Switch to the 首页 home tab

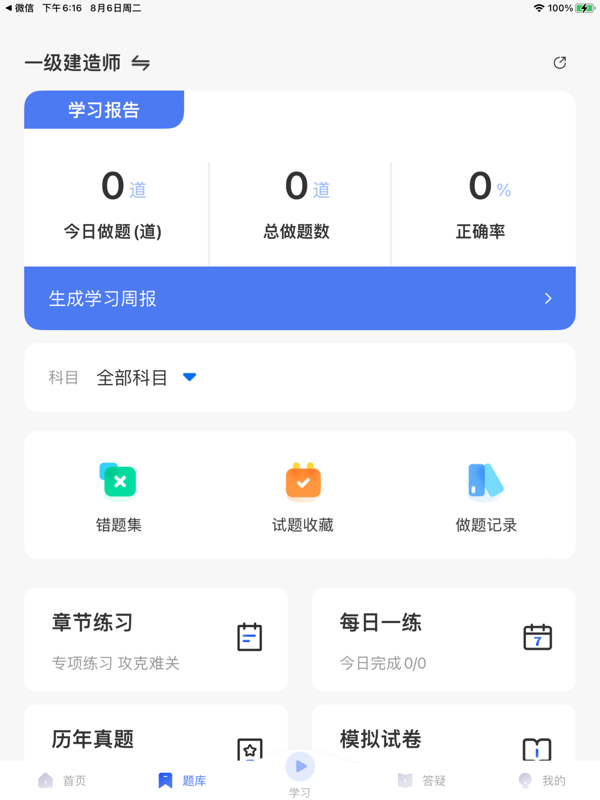[x=62, y=780]
